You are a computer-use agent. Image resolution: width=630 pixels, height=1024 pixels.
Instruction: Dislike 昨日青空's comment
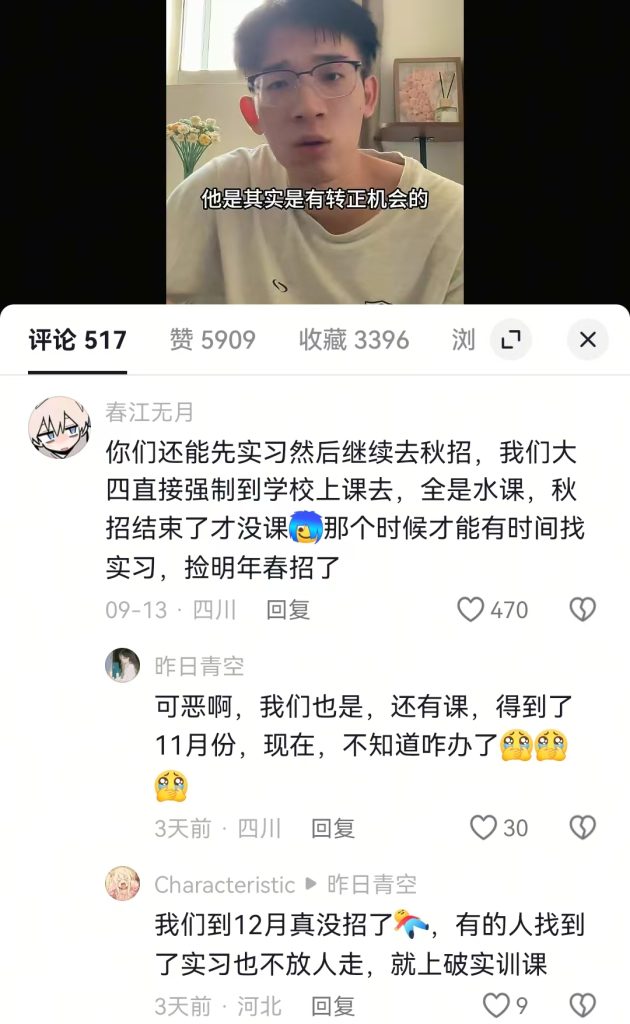click(x=582, y=828)
